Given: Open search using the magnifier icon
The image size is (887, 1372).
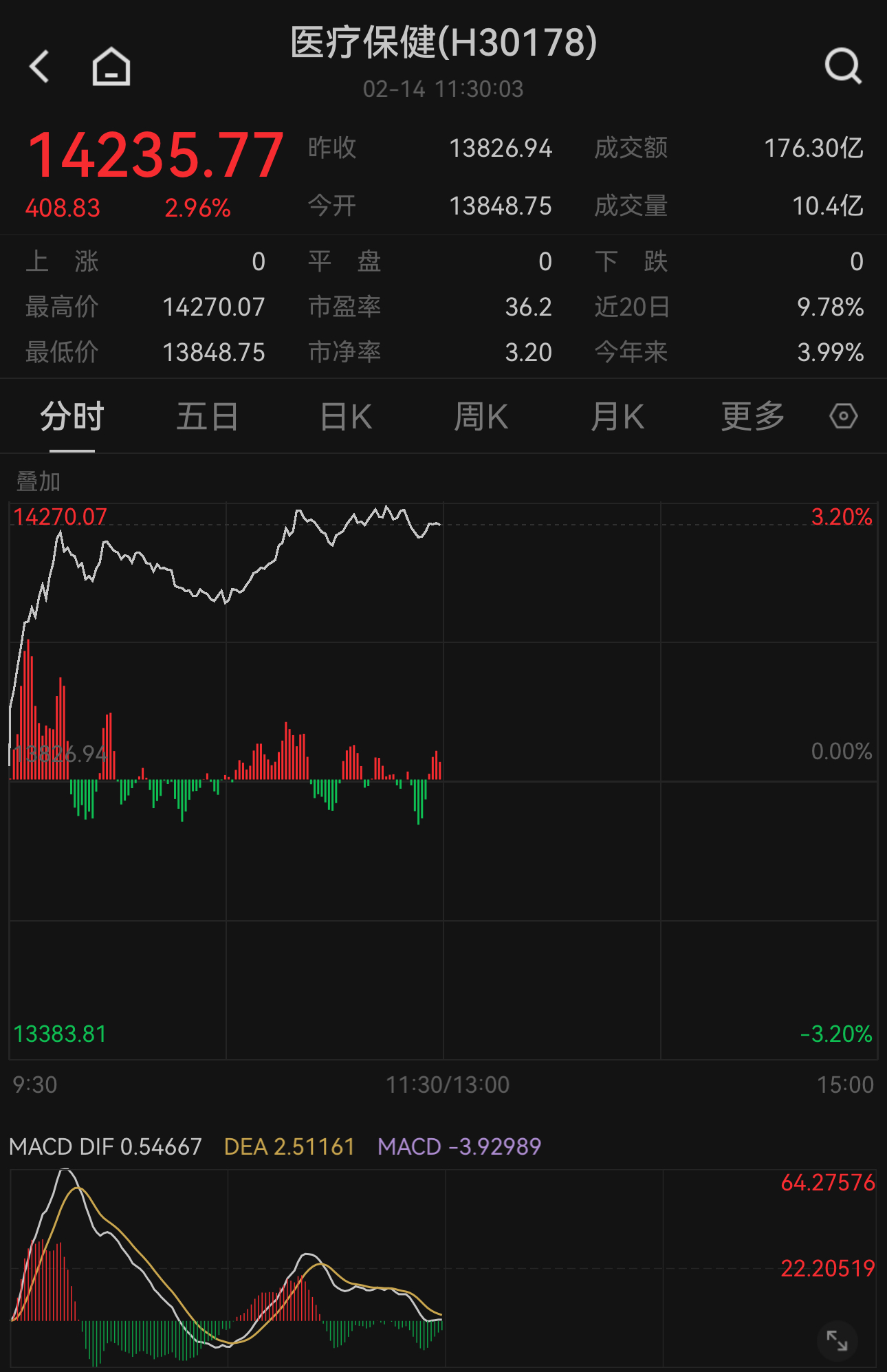Looking at the screenshot, I should (x=842, y=66).
